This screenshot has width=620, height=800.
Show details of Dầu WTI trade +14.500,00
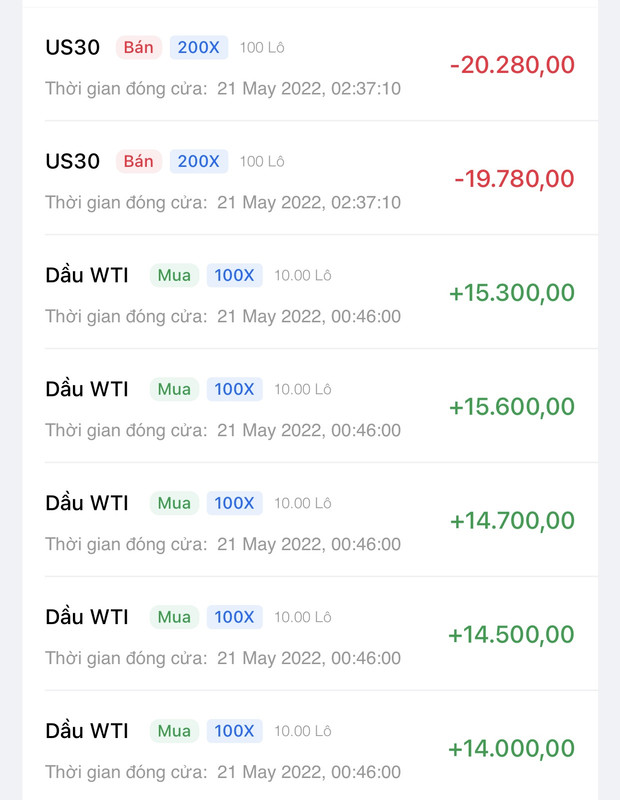[x=310, y=636]
